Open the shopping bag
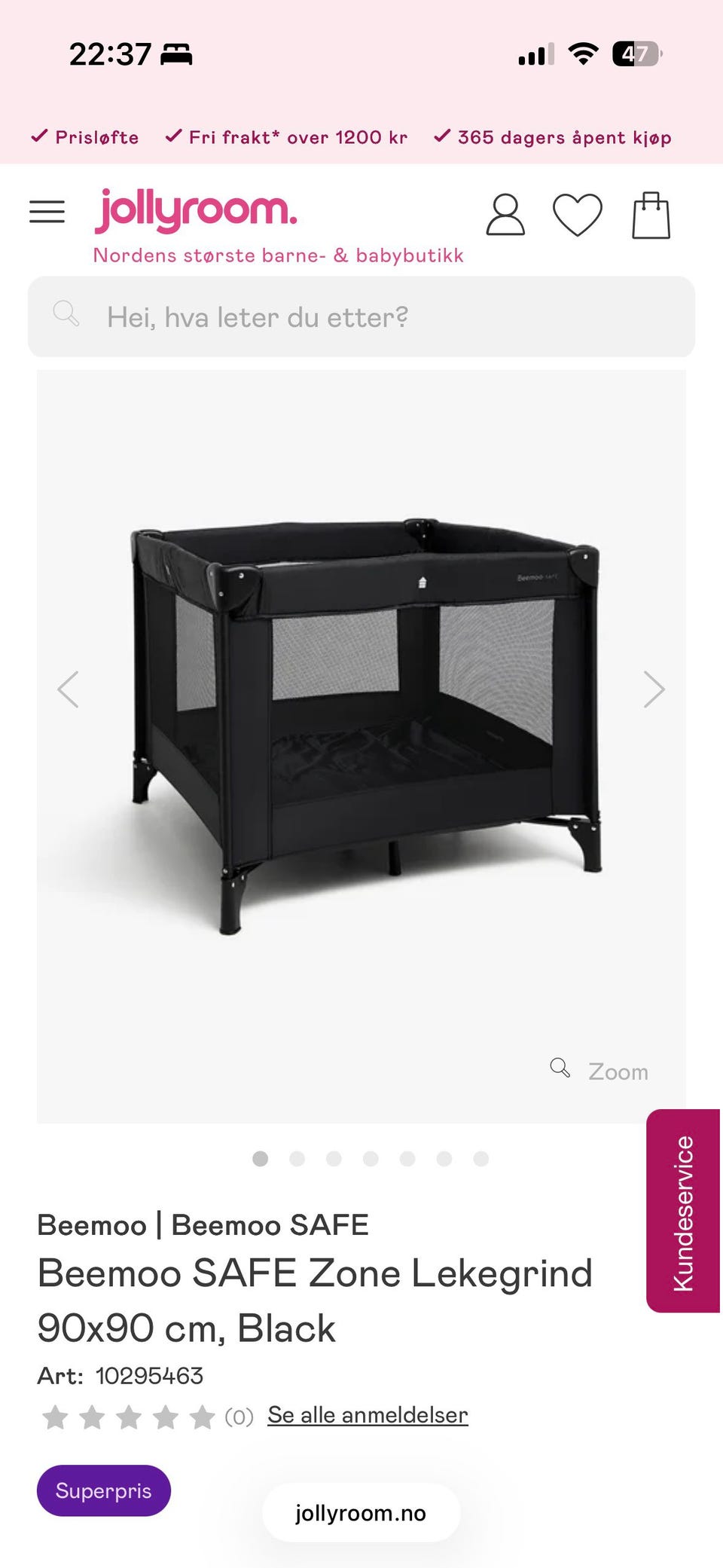The height and width of the screenshot is (1568, 723). 651,215
